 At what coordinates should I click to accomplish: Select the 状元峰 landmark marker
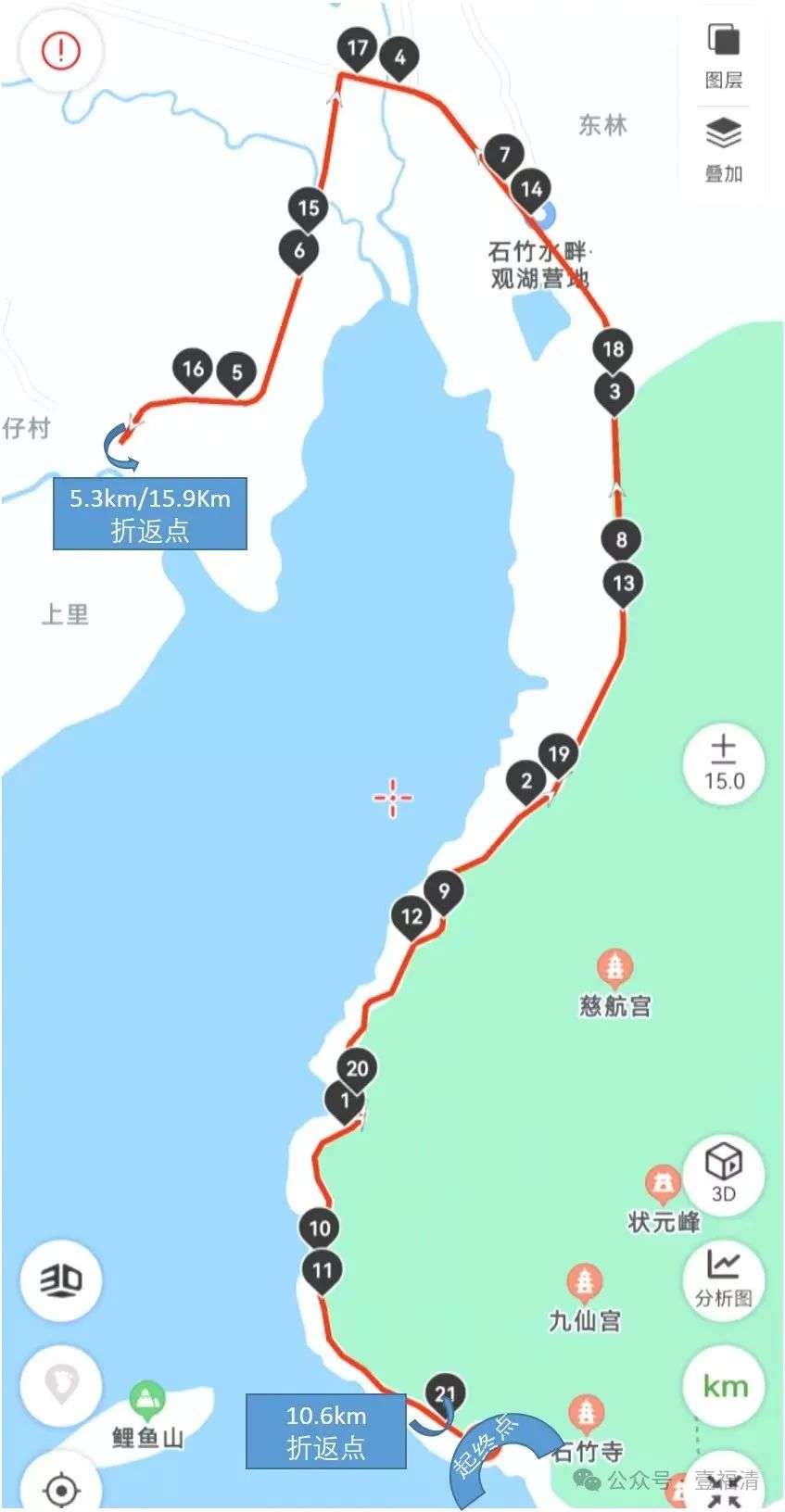point(663,1184)
